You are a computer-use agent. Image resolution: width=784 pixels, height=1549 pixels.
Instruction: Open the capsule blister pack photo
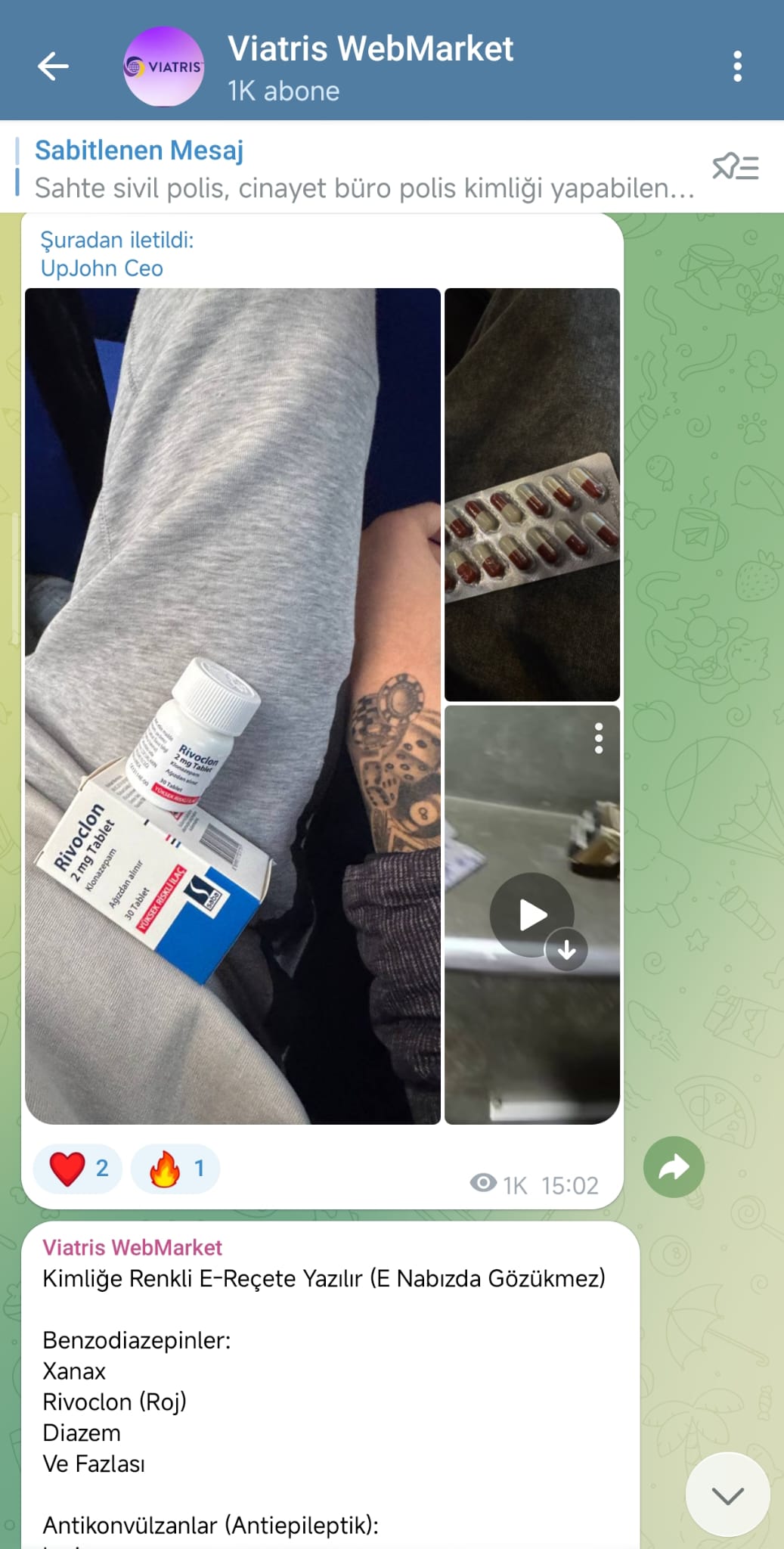tap(531, 495)
